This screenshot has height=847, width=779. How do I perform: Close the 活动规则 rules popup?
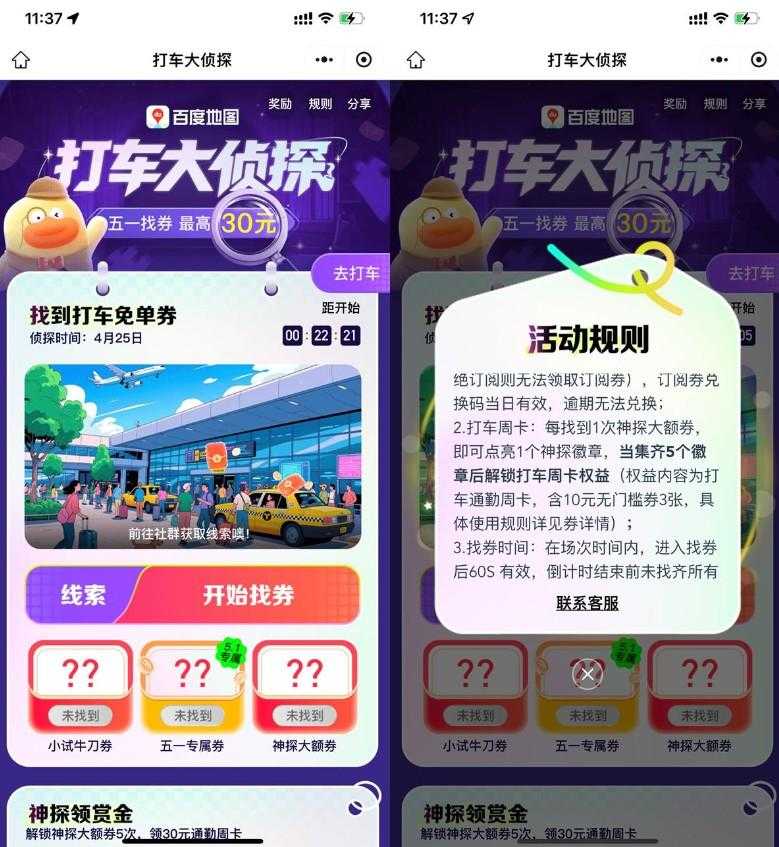(586, 674)
